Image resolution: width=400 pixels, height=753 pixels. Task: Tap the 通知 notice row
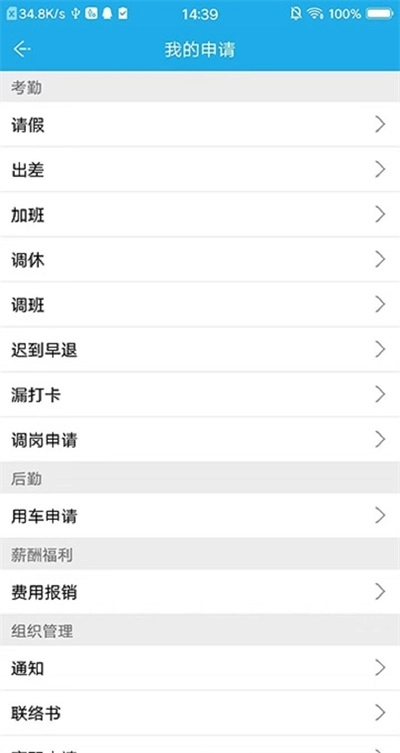[x=200, y=668]
